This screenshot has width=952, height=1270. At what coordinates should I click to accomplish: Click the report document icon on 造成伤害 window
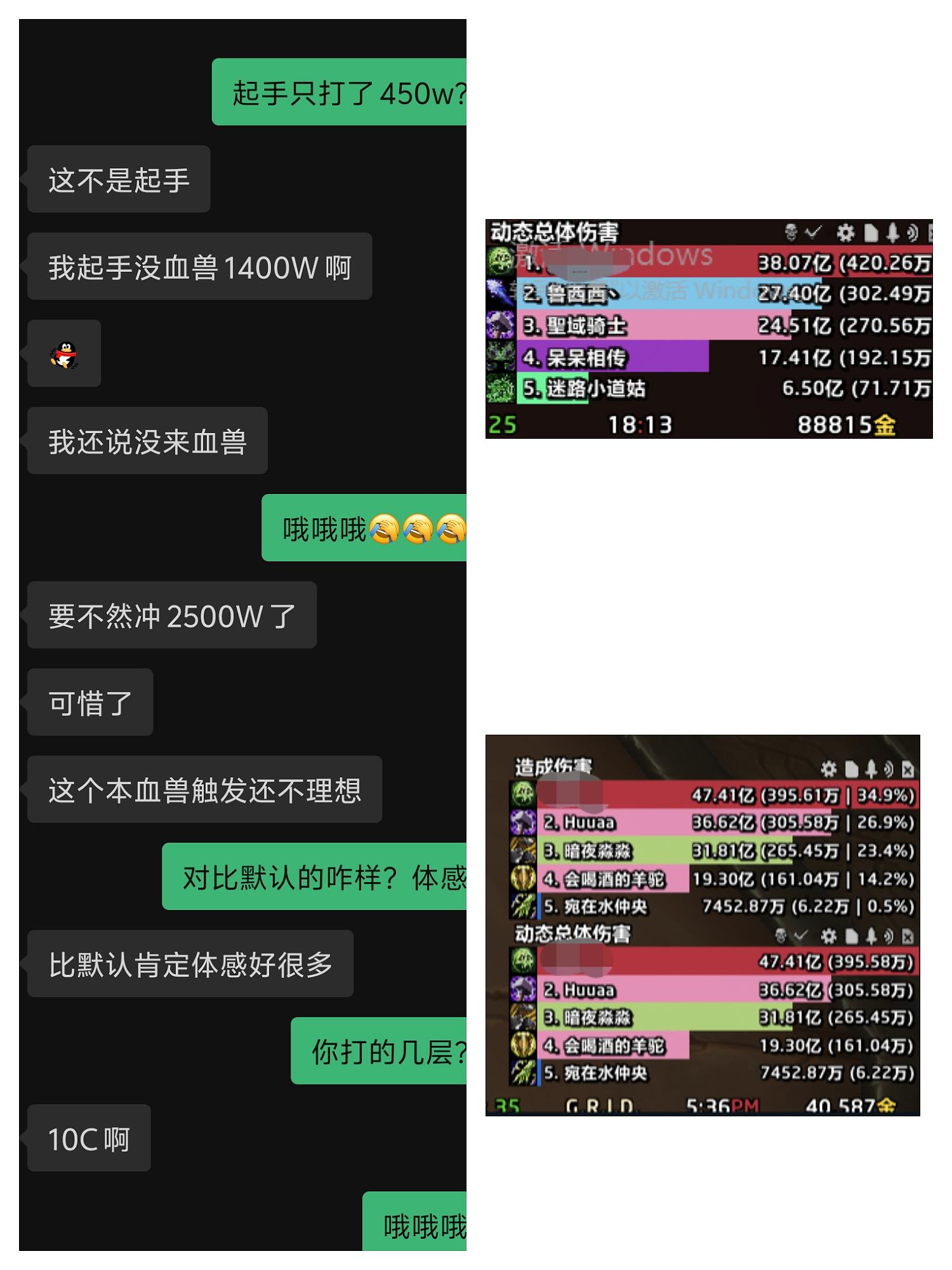851,770
